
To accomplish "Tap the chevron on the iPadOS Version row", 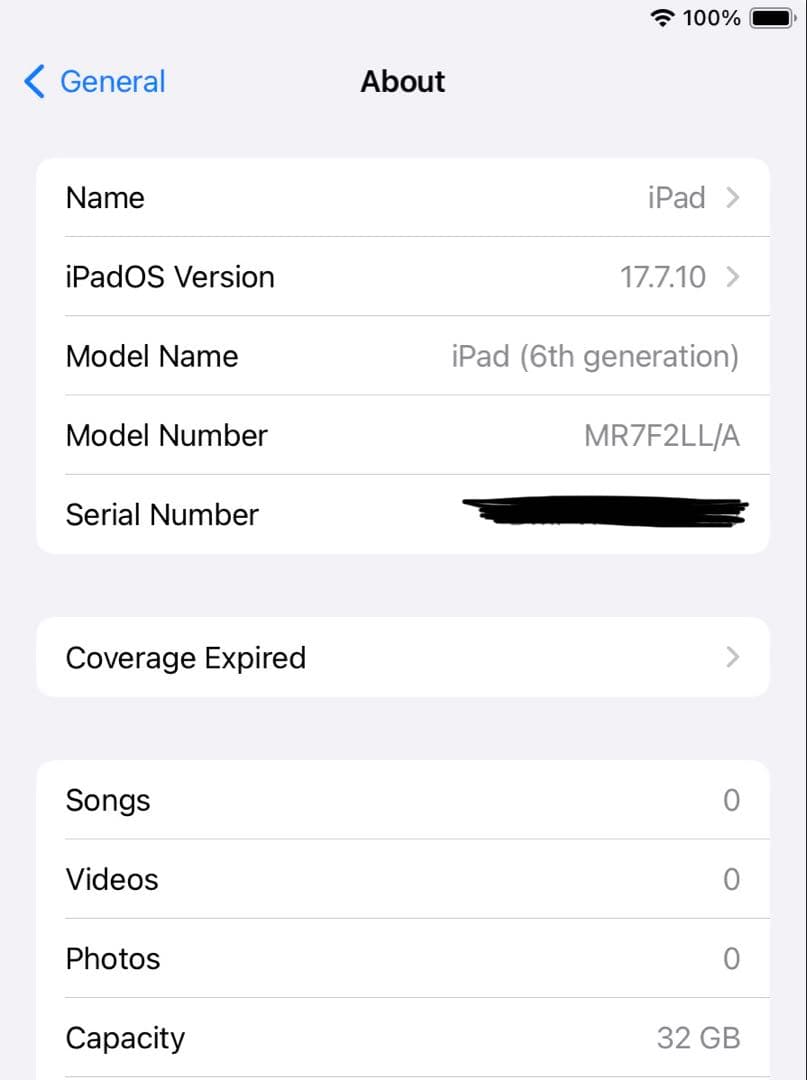I will click(x=733, y=277).
